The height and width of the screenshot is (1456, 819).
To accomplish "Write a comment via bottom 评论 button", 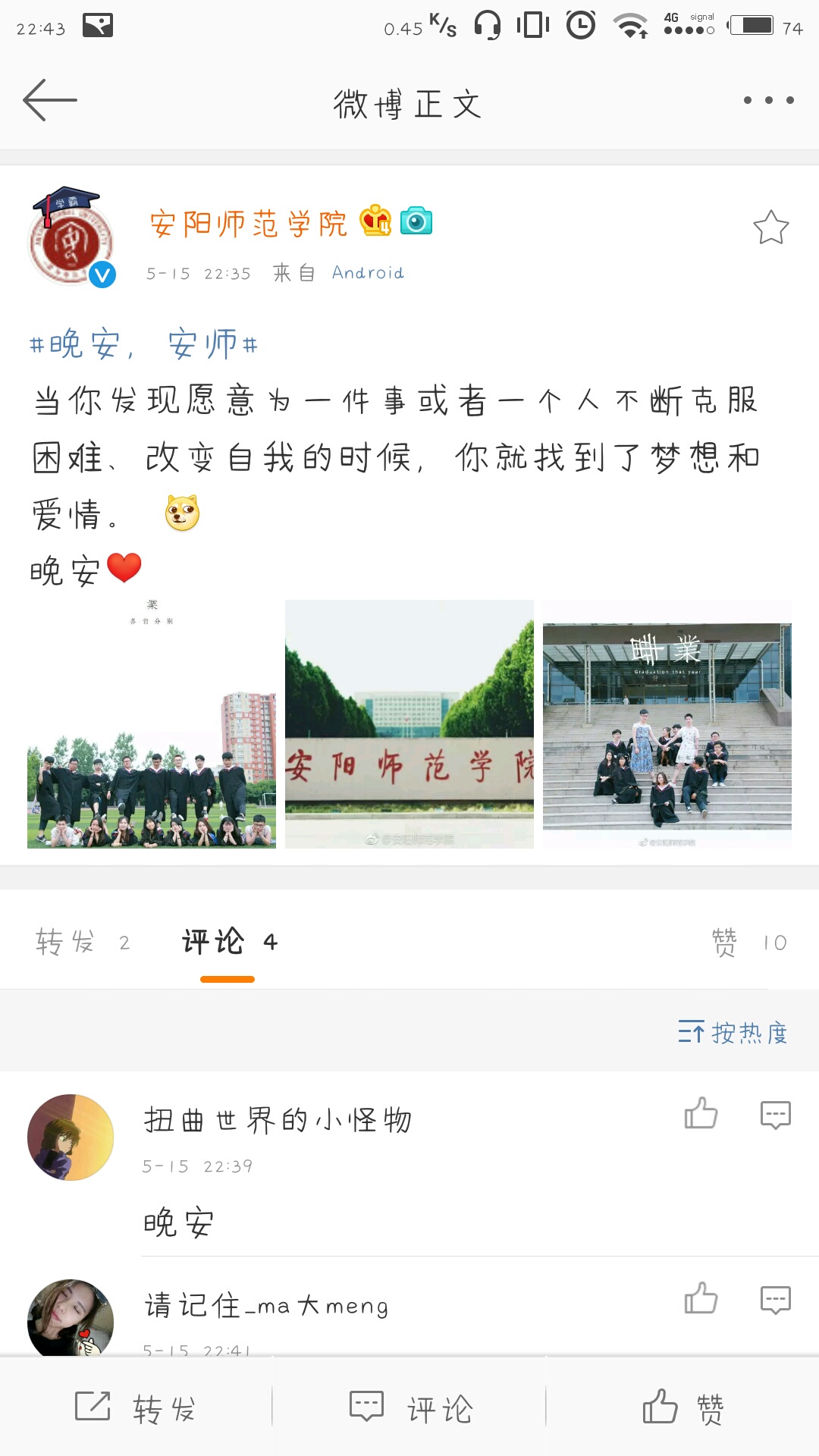I will point(409,1408).
